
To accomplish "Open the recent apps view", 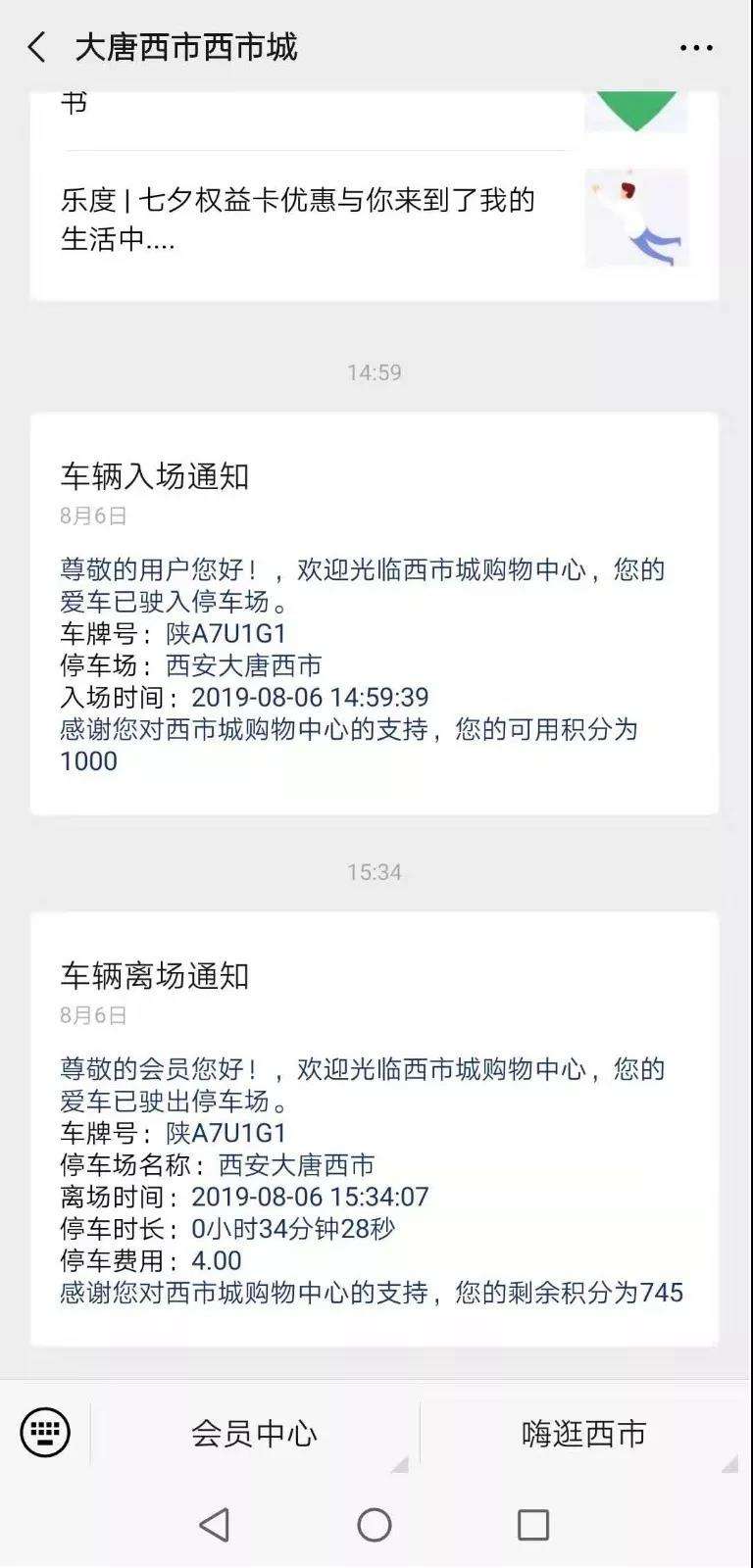I will pyautogui.click(x=532, y=1525).
